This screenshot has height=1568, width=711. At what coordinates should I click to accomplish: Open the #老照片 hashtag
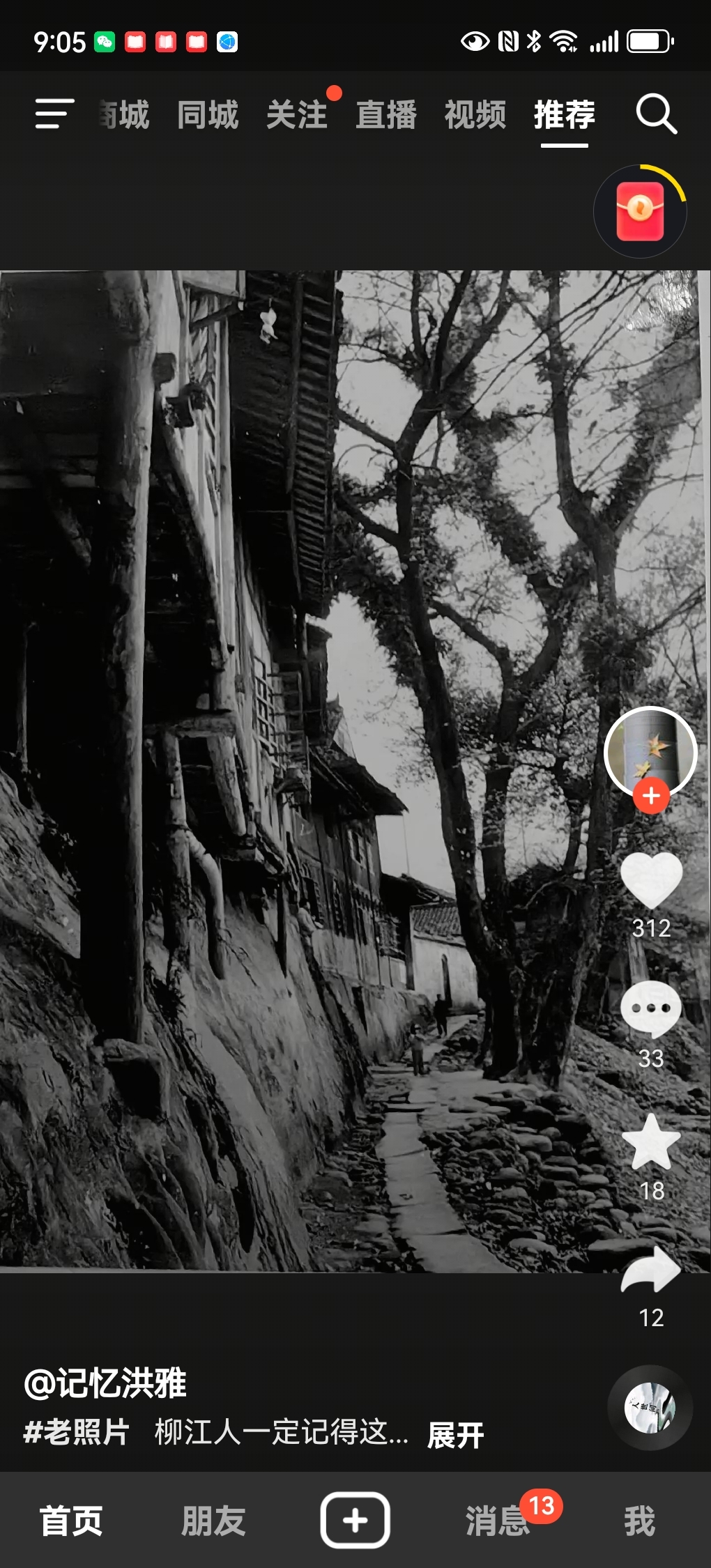pos(77,1433)
